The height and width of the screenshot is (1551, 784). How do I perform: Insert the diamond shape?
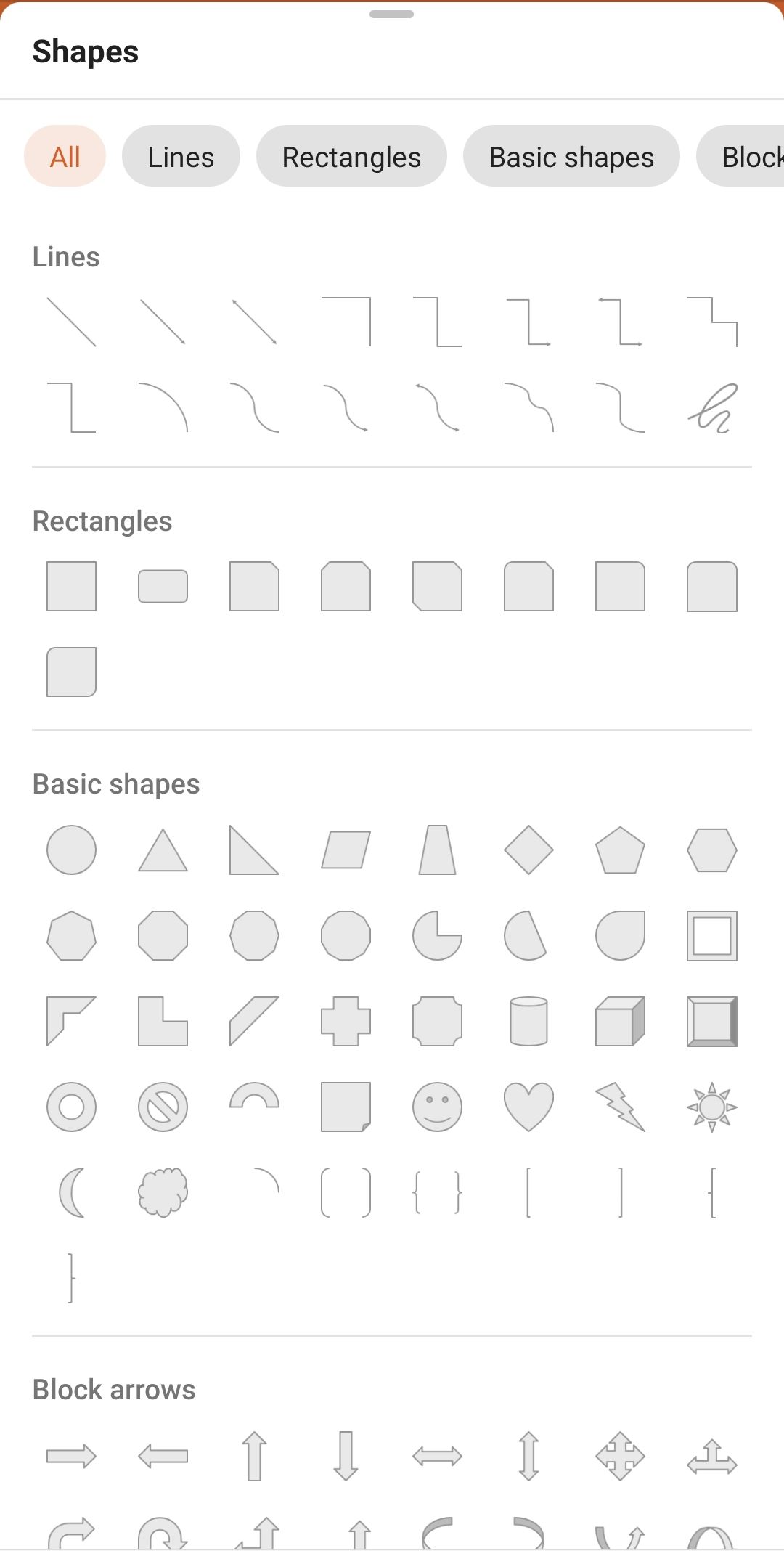528,850
